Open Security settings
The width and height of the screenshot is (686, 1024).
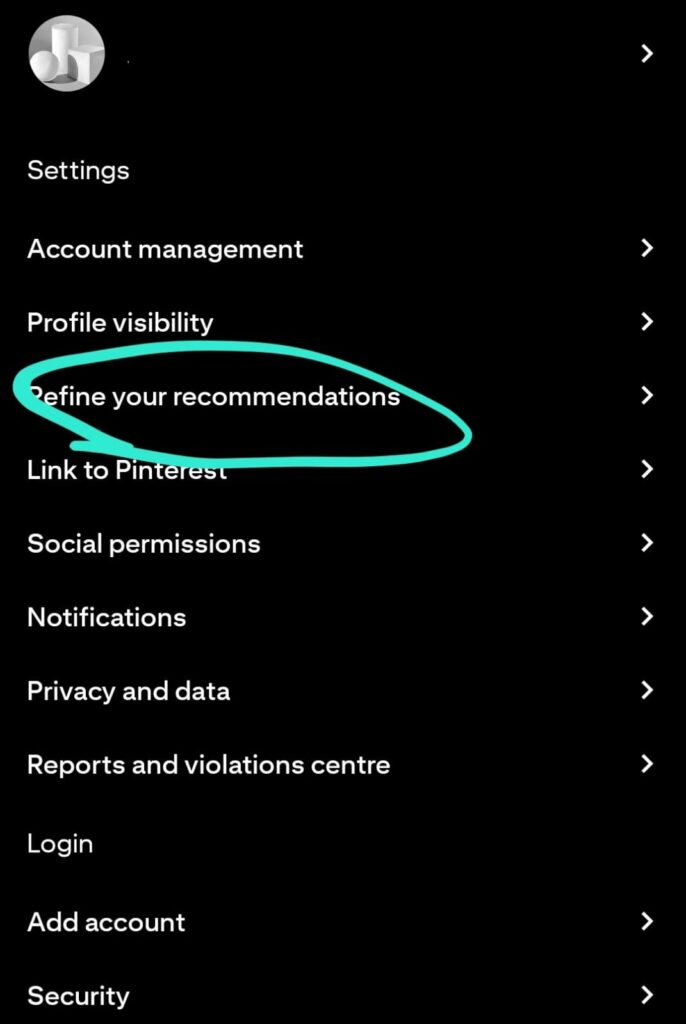[78, 996]
